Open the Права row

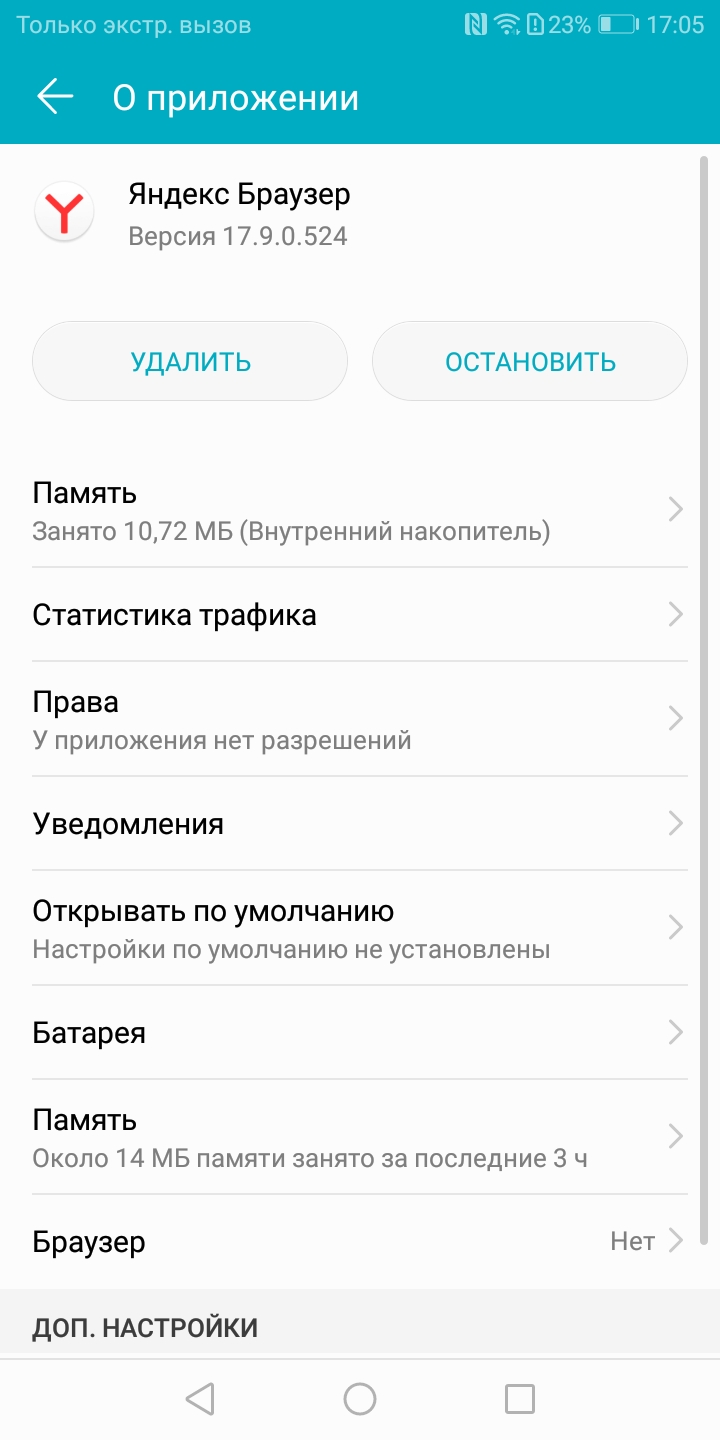[360, 719]
